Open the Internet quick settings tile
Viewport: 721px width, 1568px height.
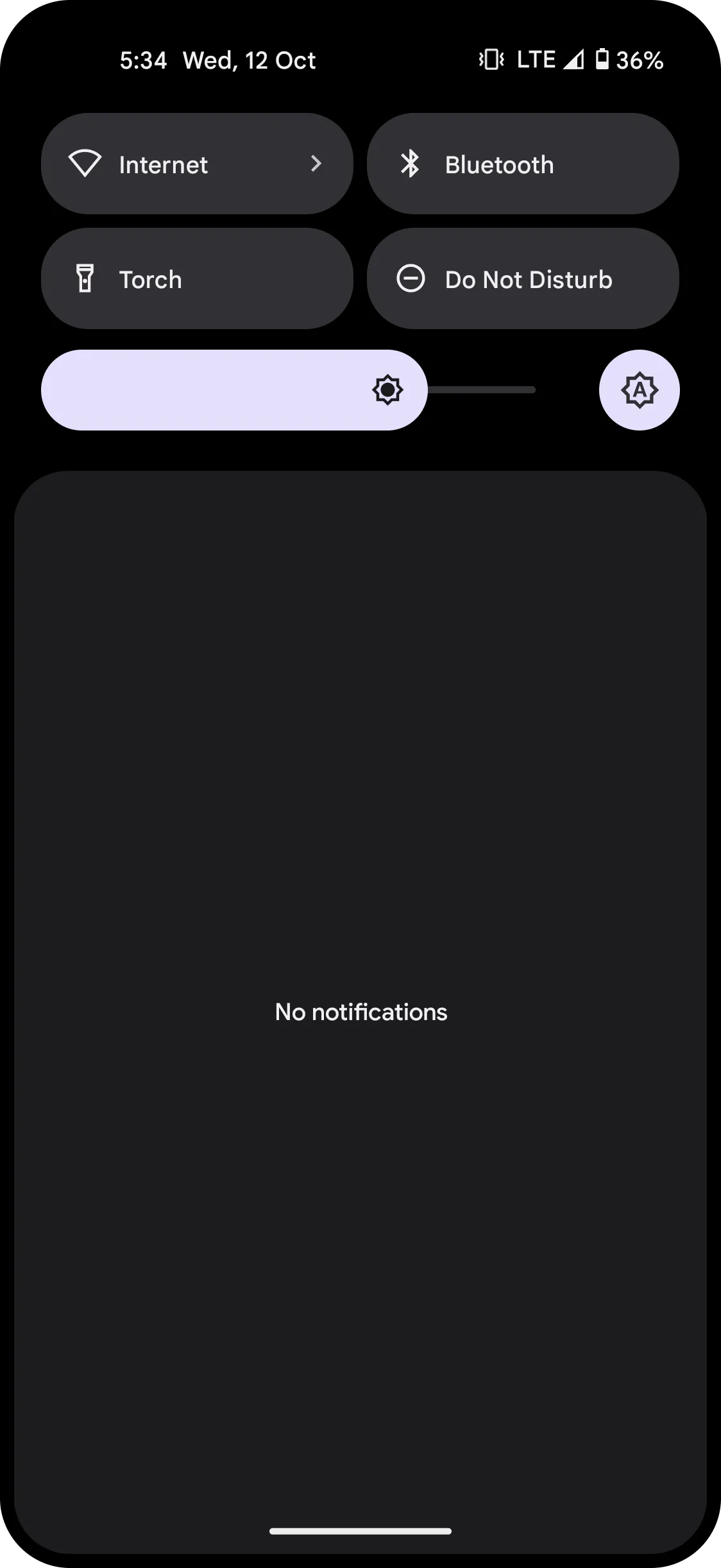tap(196, 164)
